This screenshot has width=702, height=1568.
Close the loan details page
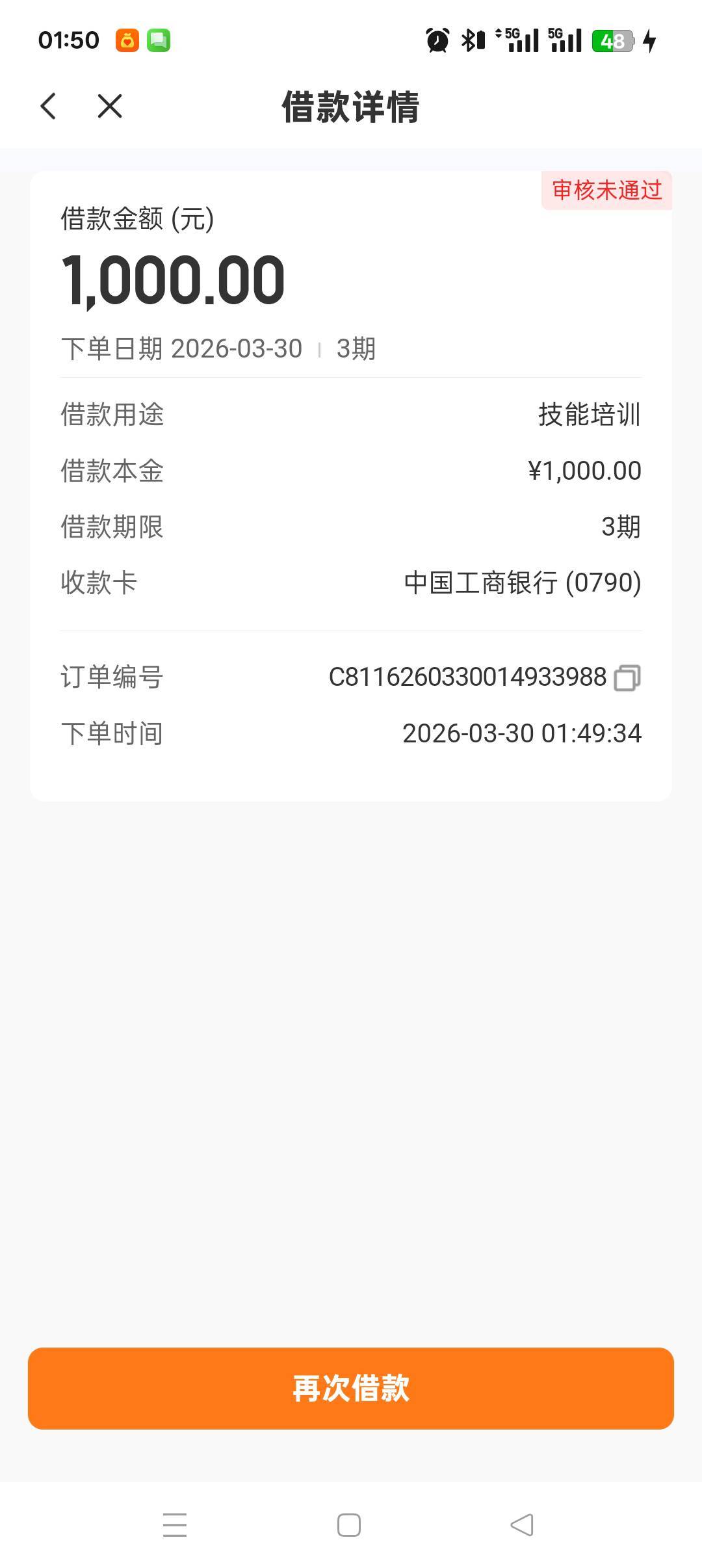click(x=110, y=106)
